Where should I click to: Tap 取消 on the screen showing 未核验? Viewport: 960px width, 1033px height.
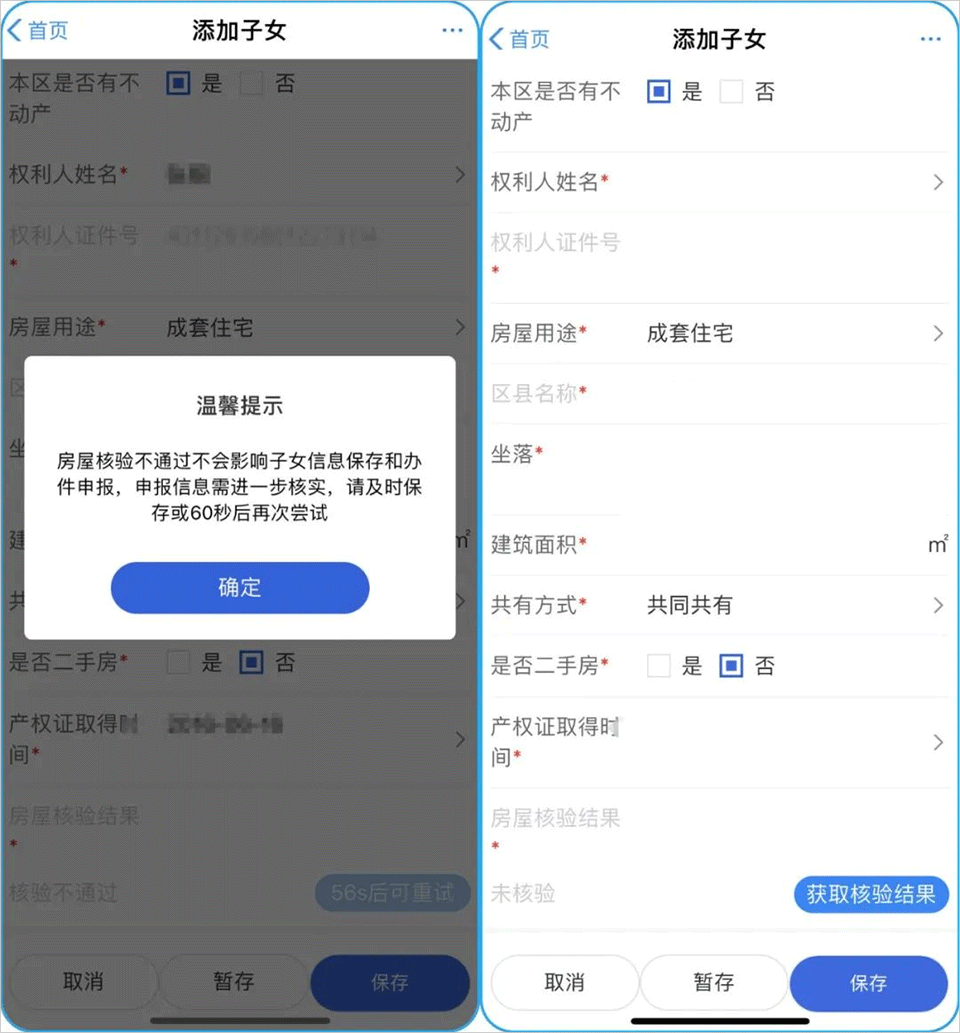coord(564,983)
